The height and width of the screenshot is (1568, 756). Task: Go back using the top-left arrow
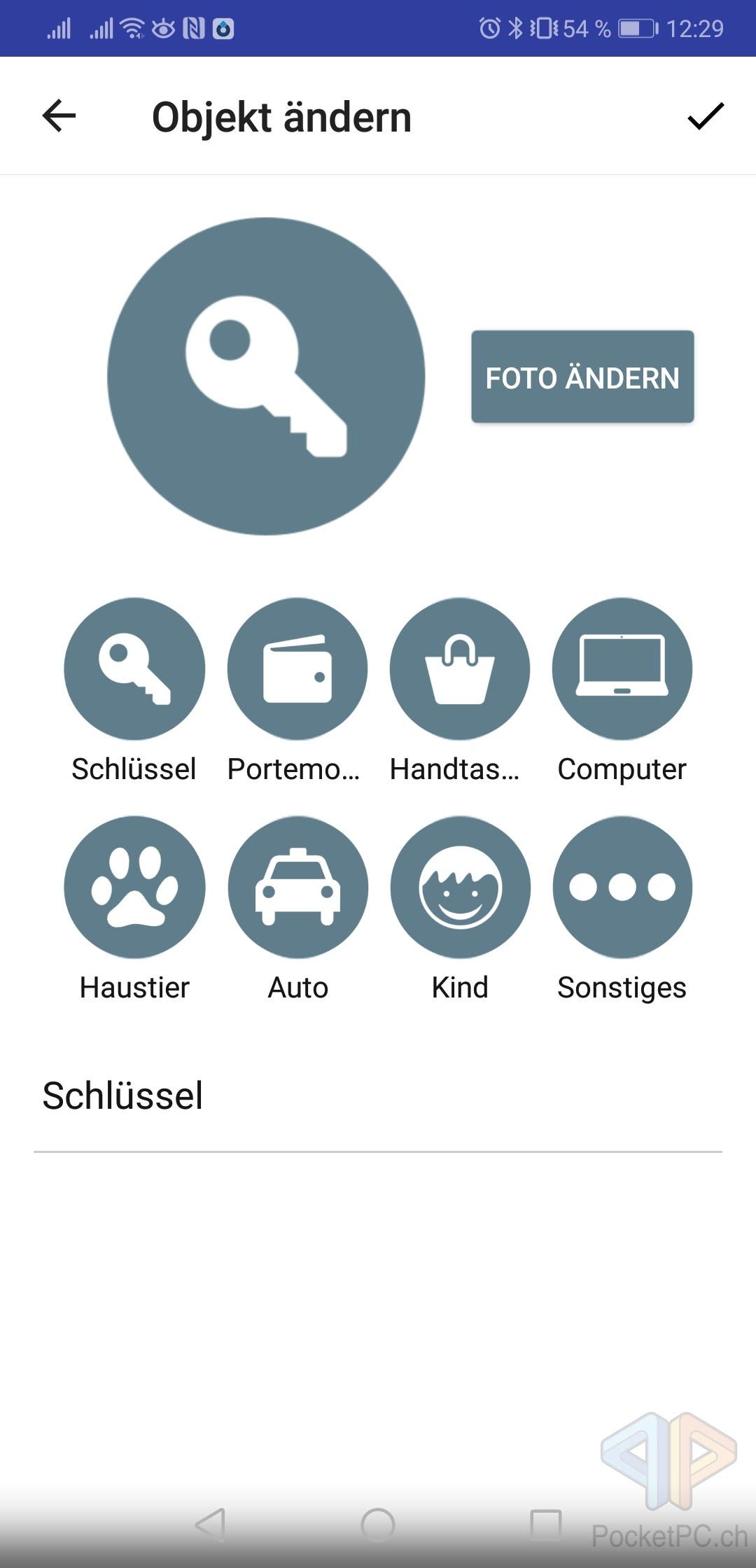pos(59,116)
